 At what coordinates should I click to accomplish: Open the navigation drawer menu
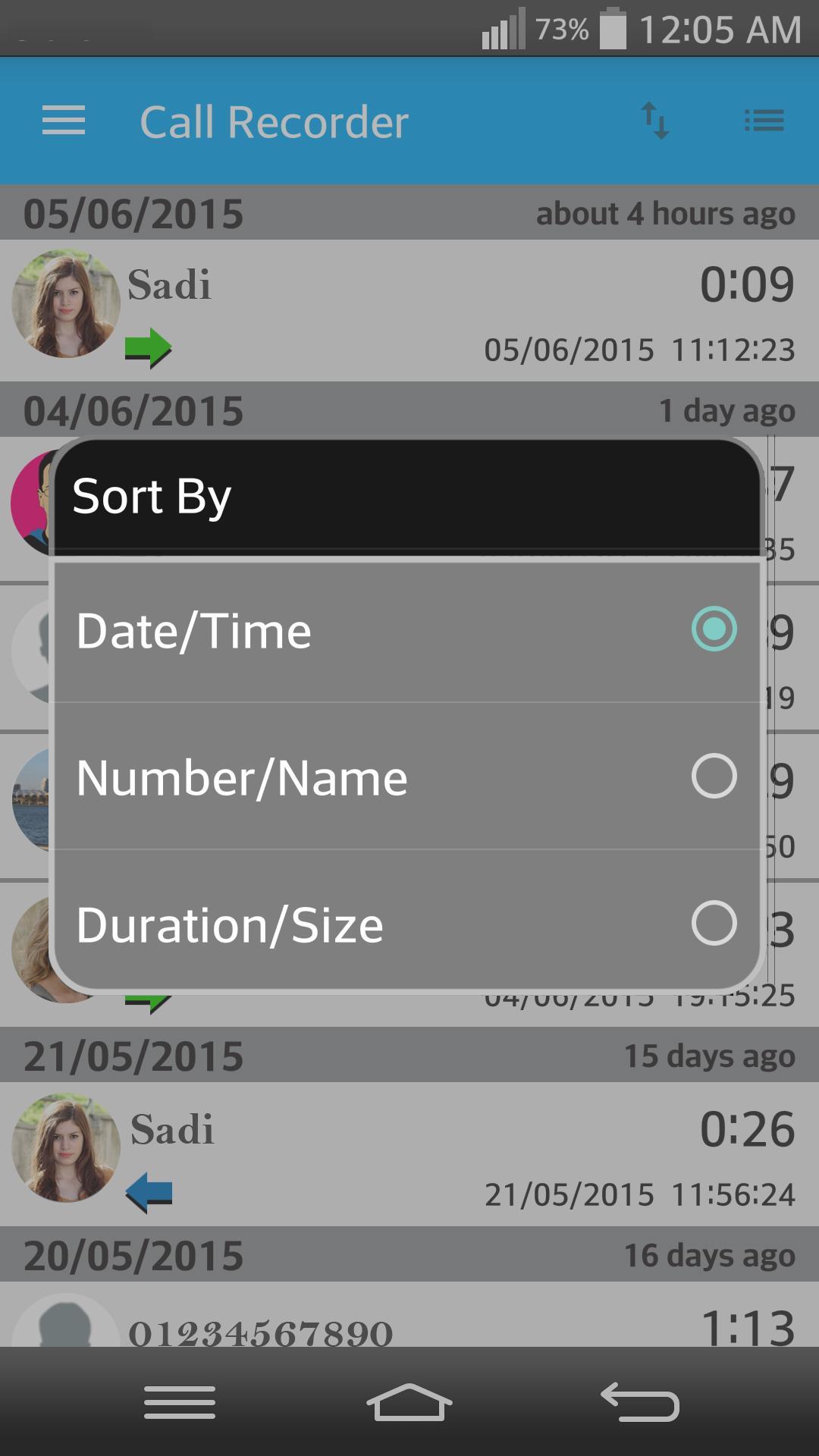coord(64,121)
